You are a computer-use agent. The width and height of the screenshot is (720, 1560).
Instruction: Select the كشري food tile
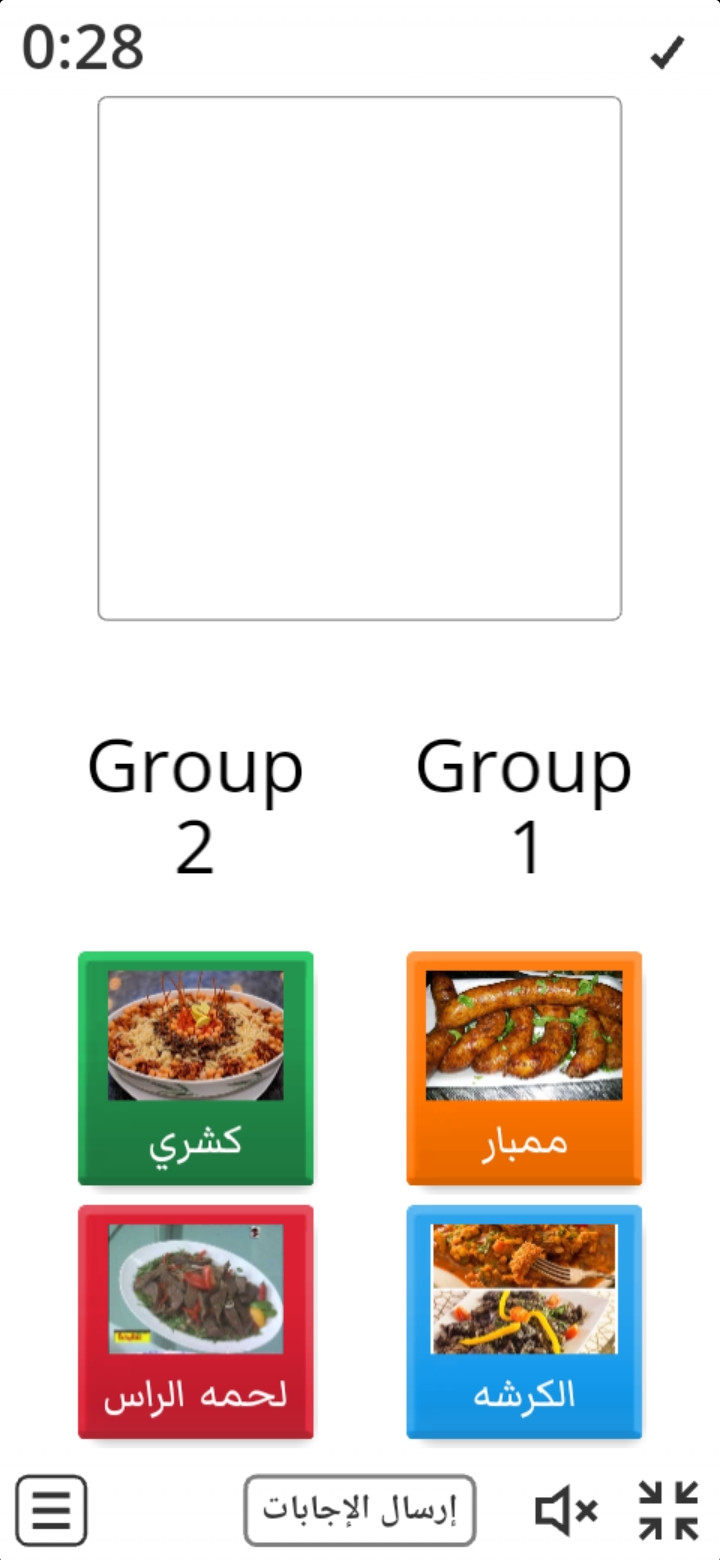(196, 1068)
